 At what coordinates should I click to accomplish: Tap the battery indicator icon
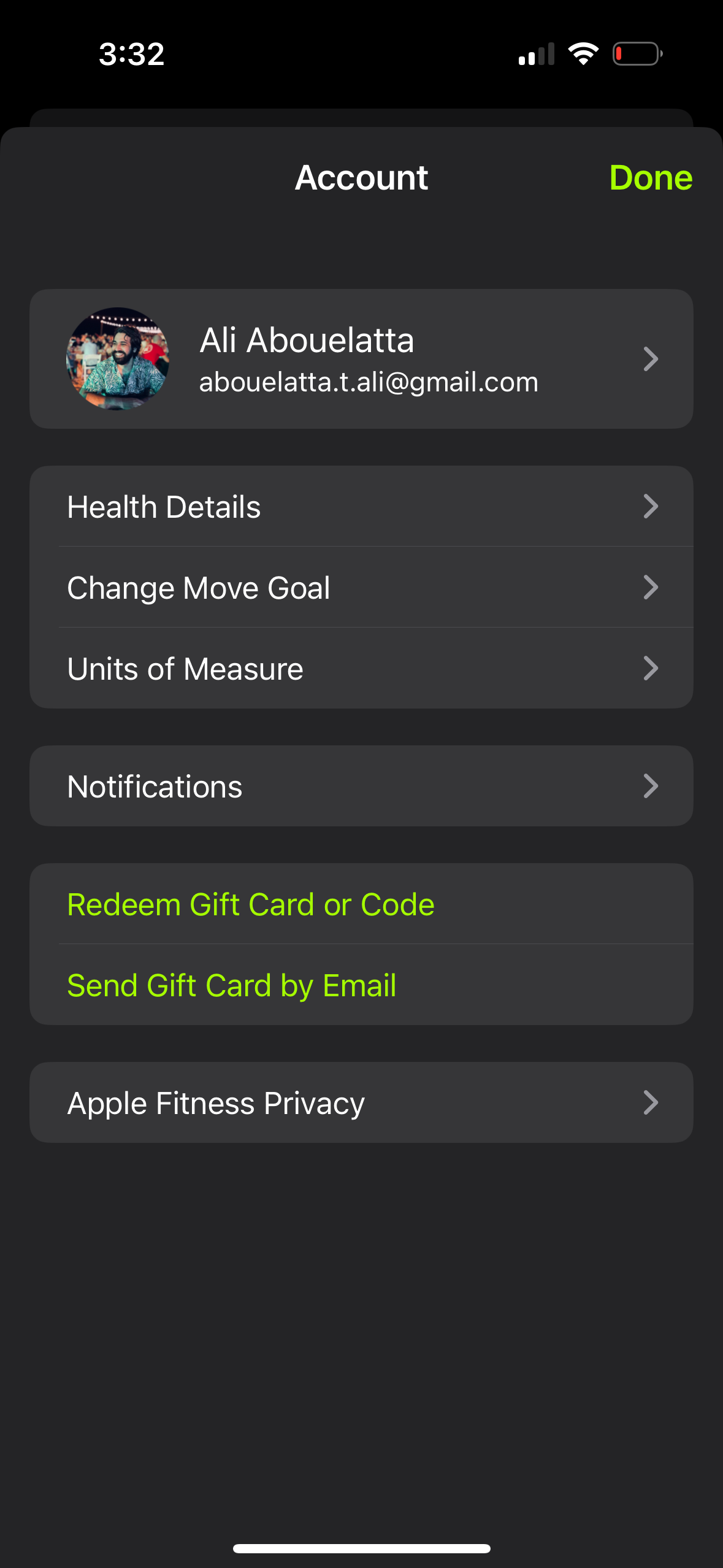pos(637,53)
